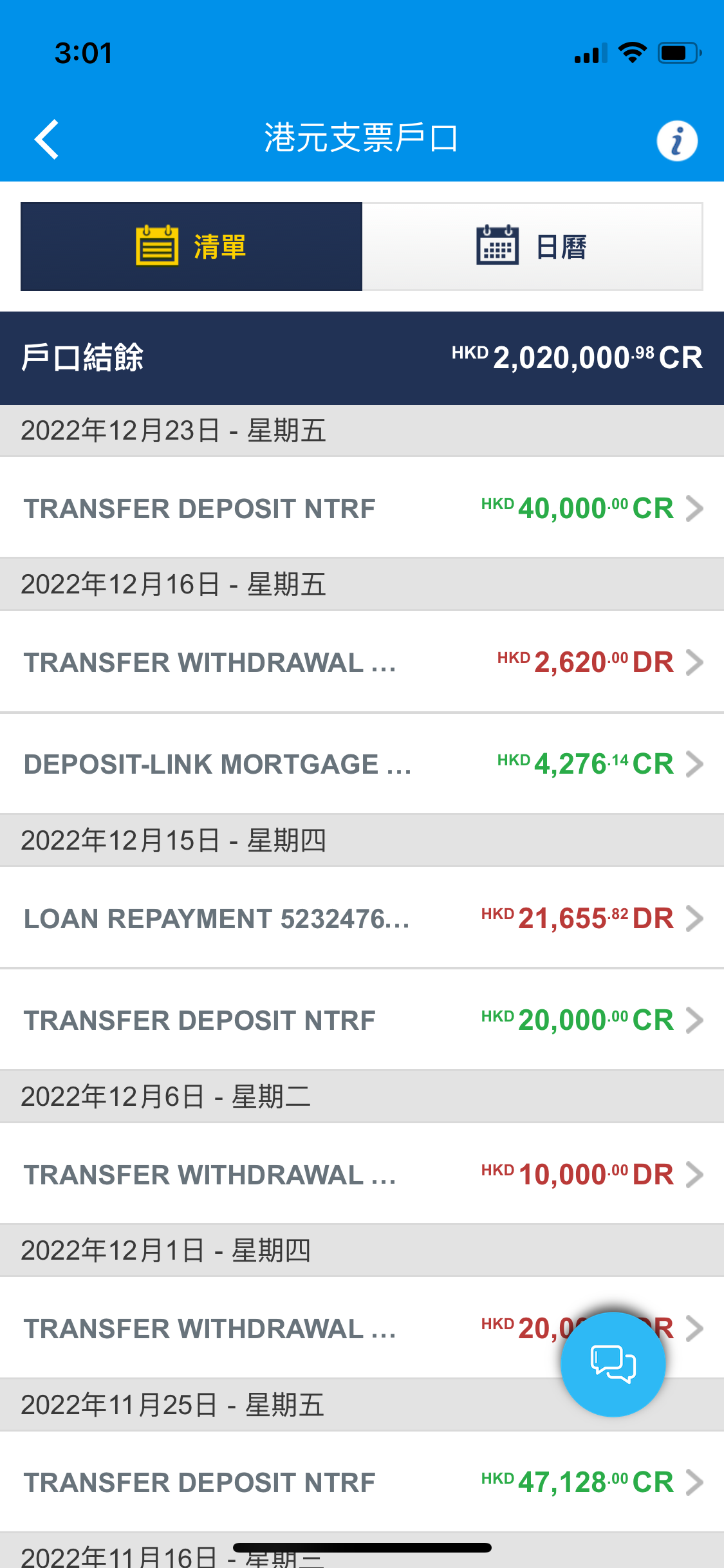
Task: Start a chat with the floating button
Action: 613,1364
